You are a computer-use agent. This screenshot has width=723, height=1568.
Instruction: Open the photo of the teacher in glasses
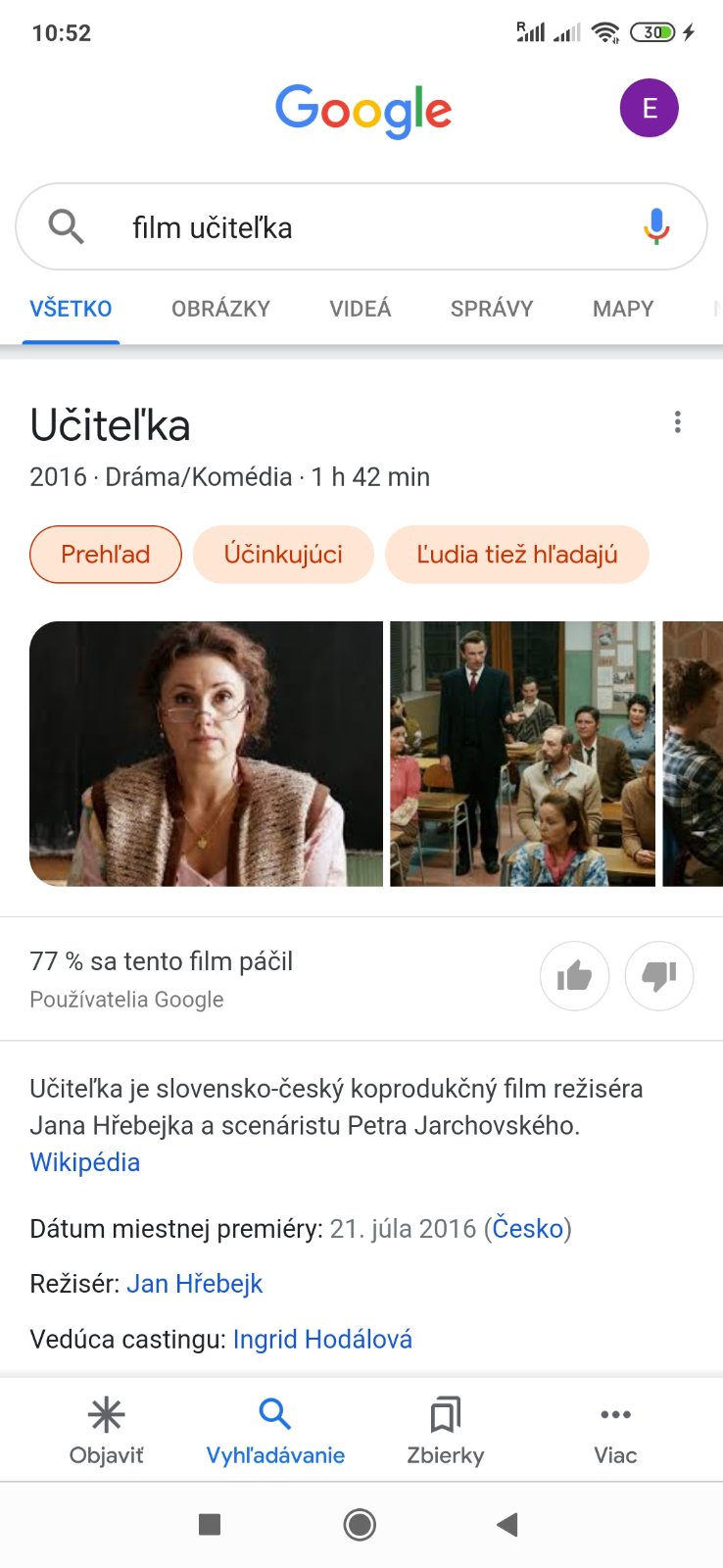(206, 754)
